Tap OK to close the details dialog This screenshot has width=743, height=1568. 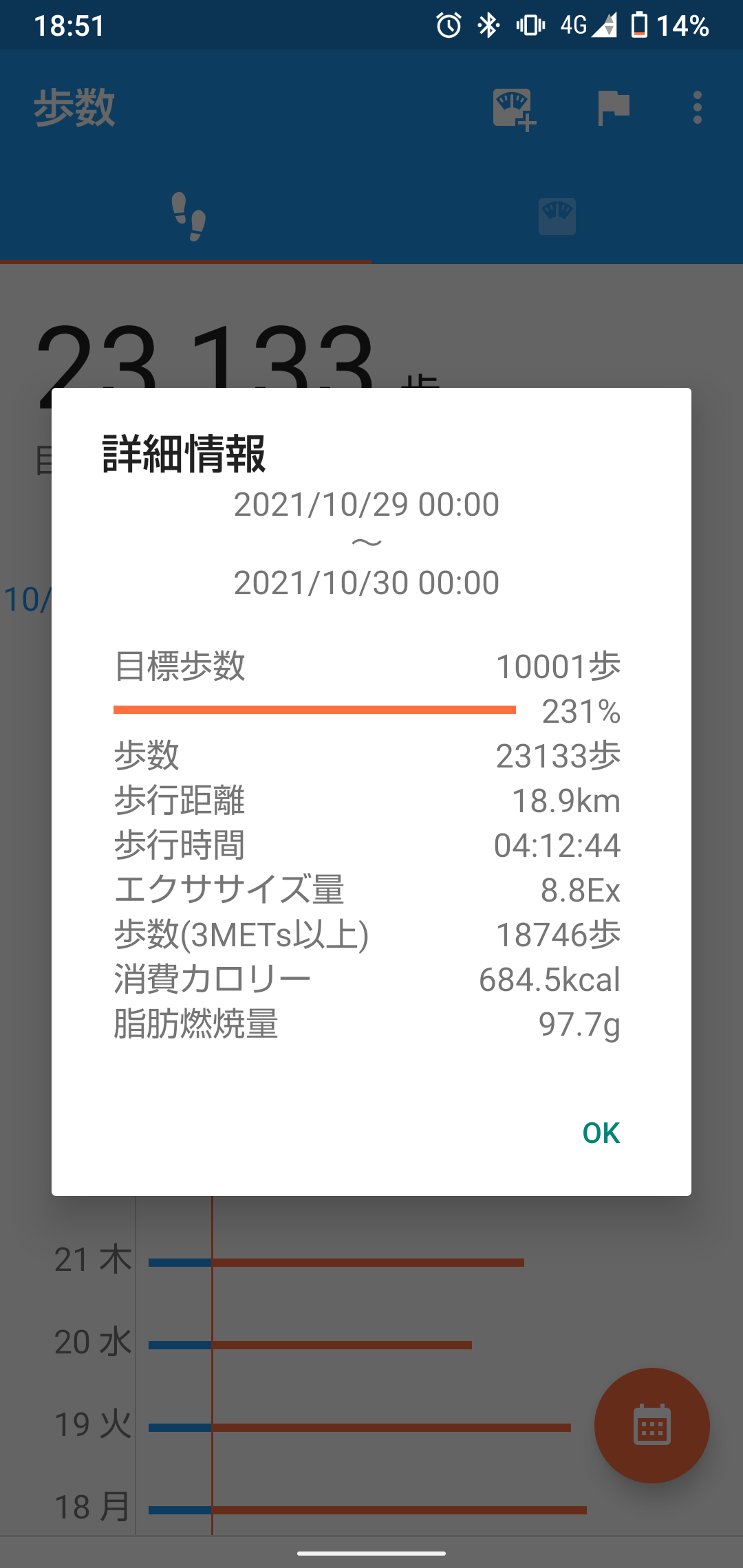[601, 1133]
